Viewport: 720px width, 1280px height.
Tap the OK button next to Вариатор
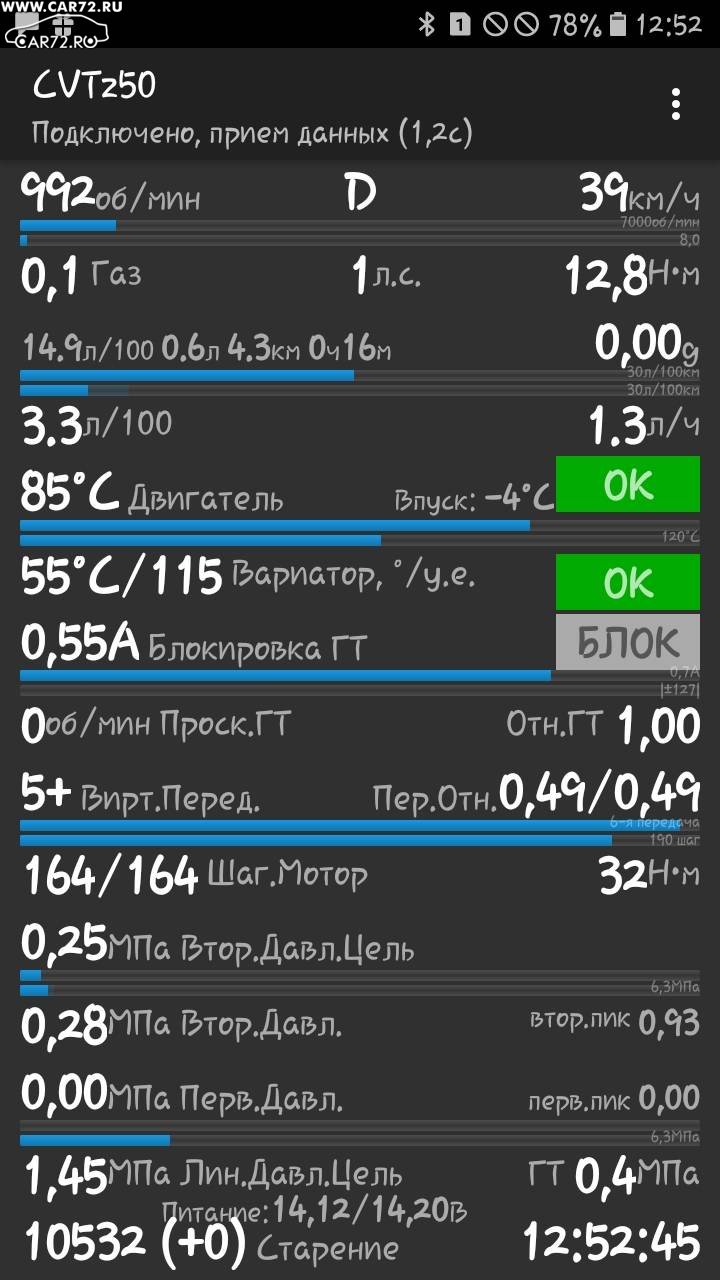coord(628,582)
